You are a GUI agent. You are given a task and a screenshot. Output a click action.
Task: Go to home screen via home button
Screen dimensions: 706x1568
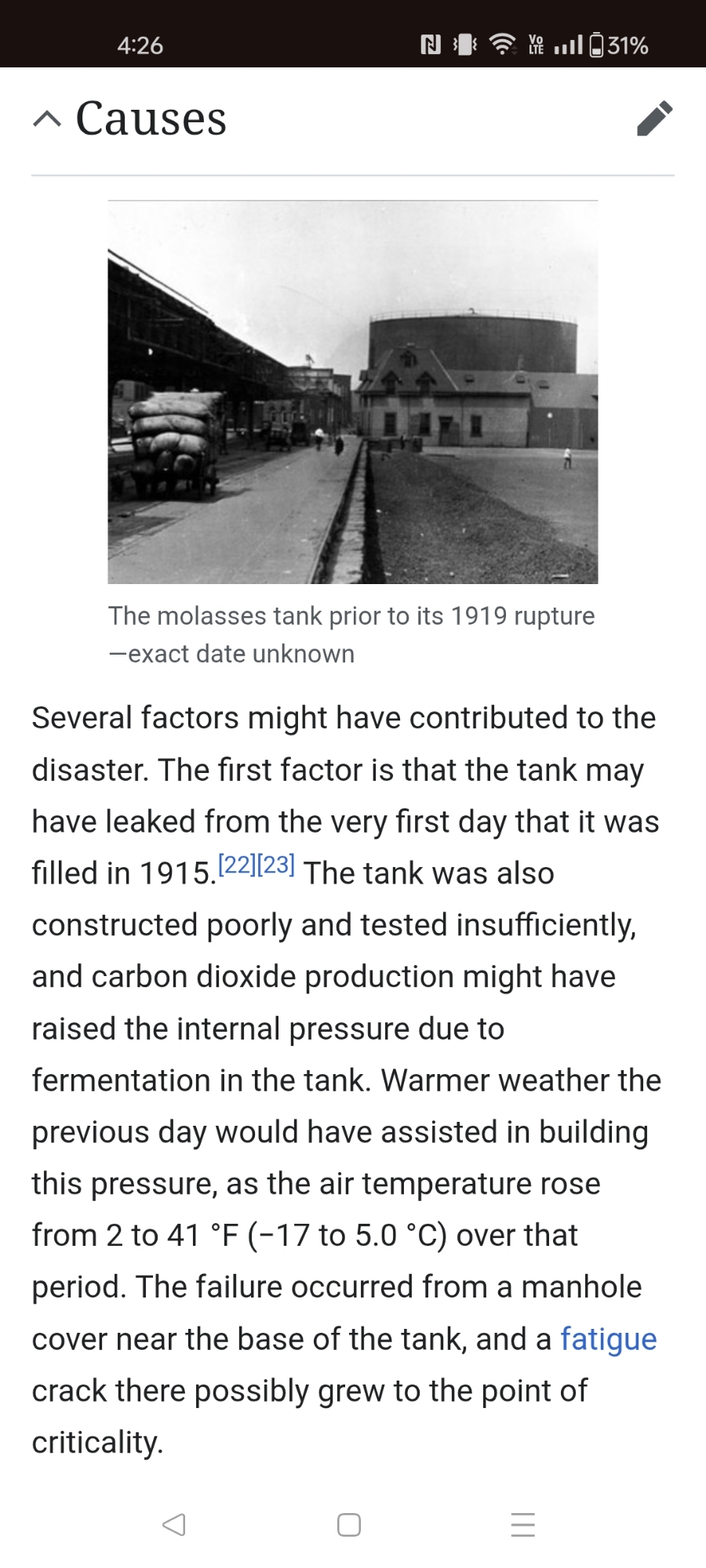point(349,1525)
